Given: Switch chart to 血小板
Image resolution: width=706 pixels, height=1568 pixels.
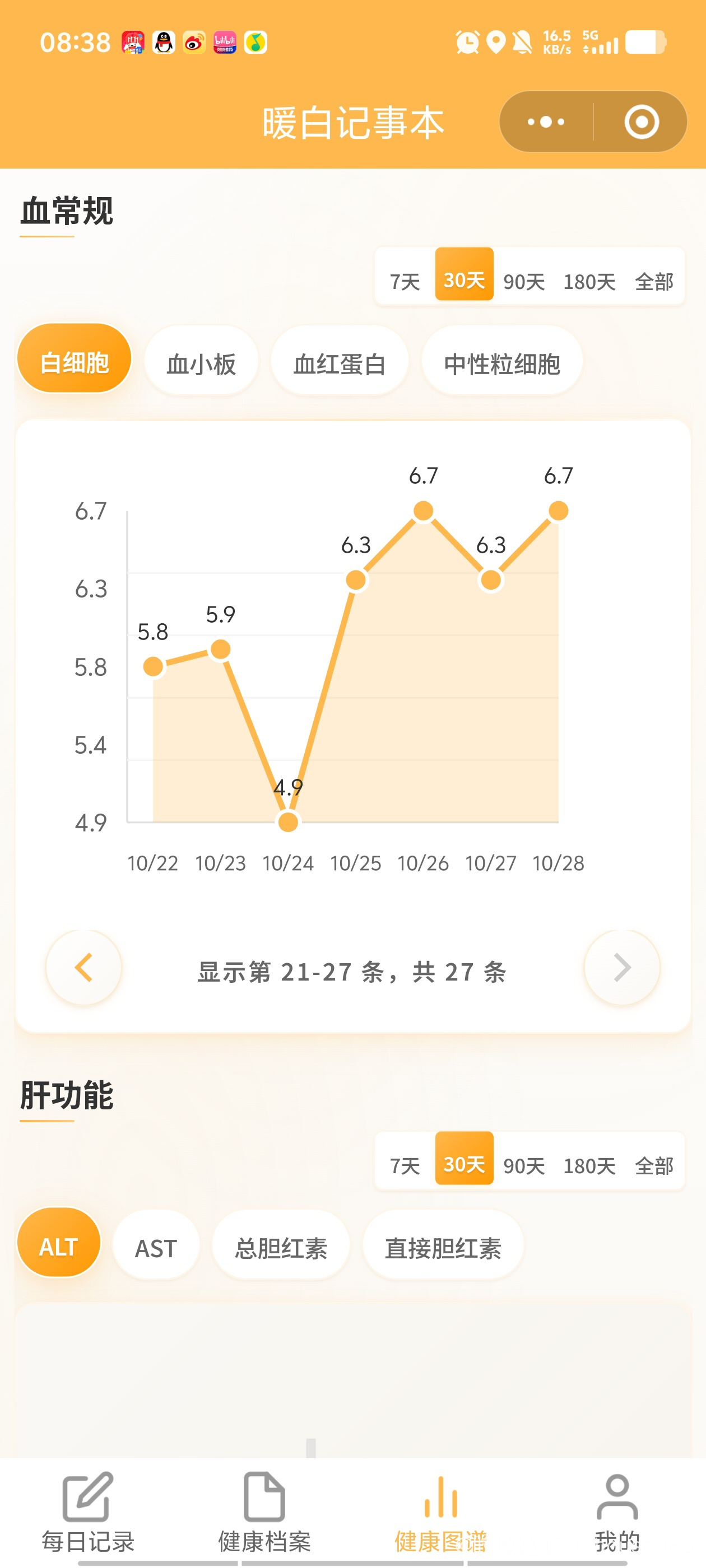Looking at the screenshot, I should coord(201,364).
